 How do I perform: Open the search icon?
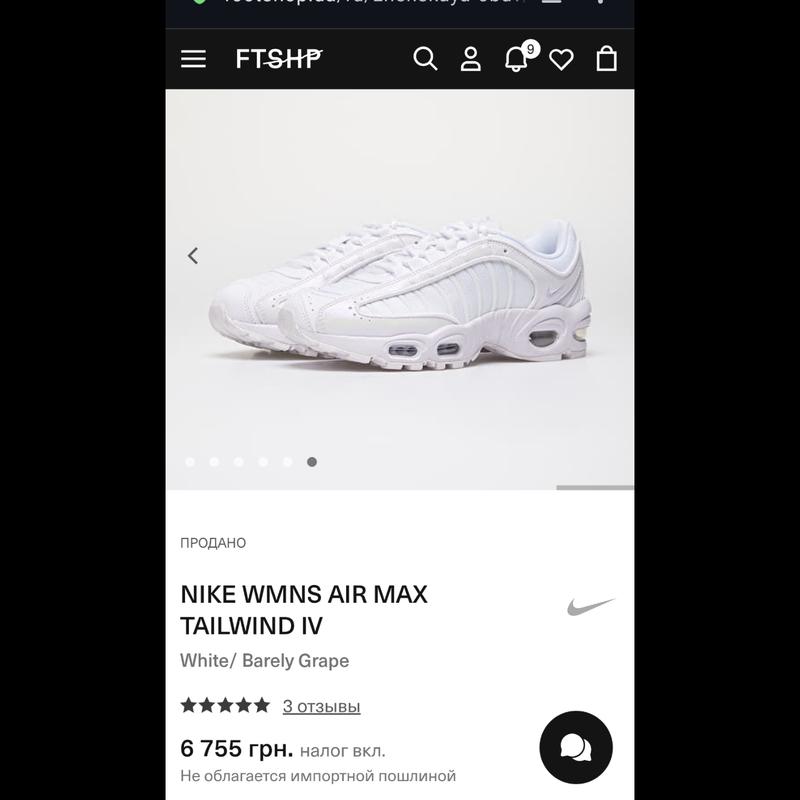[425, 59]
